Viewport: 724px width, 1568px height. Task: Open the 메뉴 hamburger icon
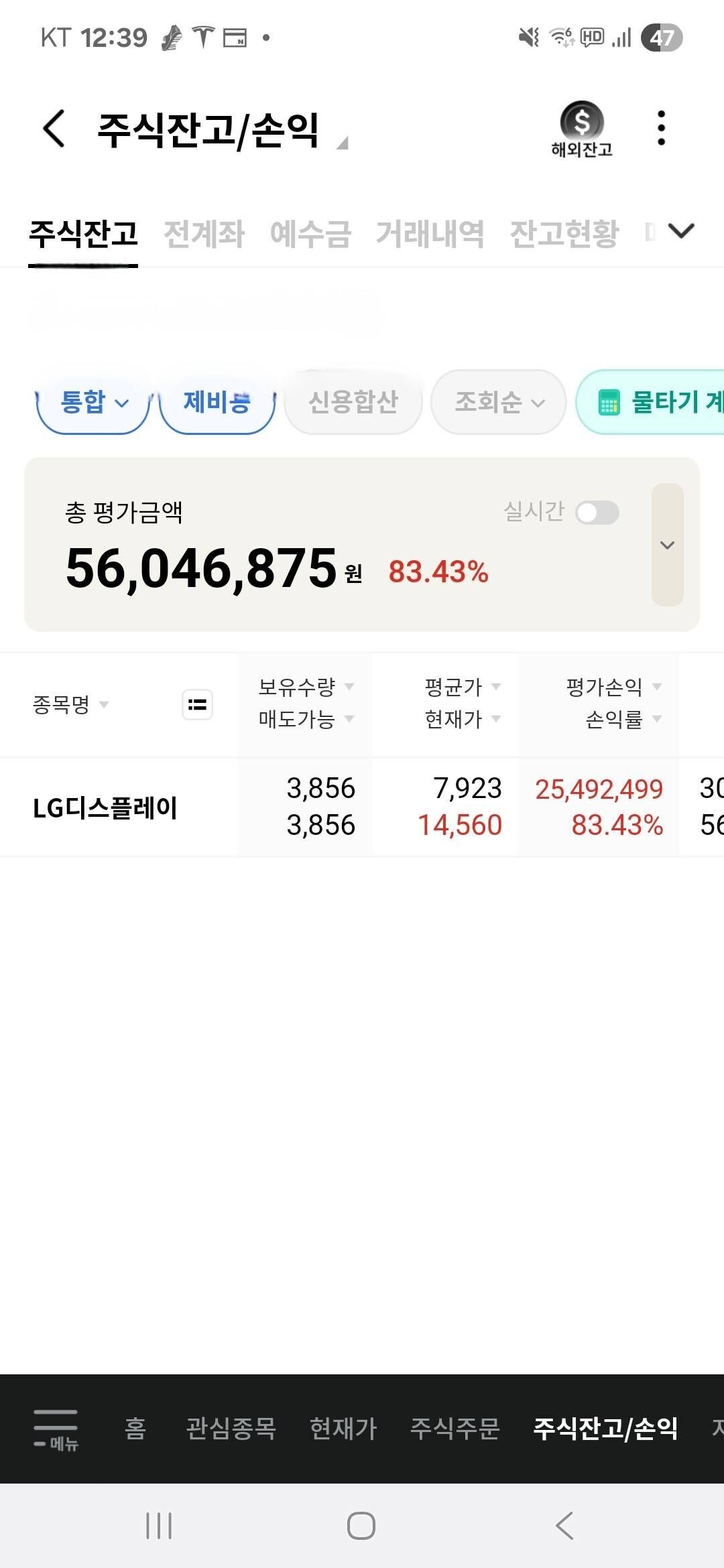pos(56,1429)
